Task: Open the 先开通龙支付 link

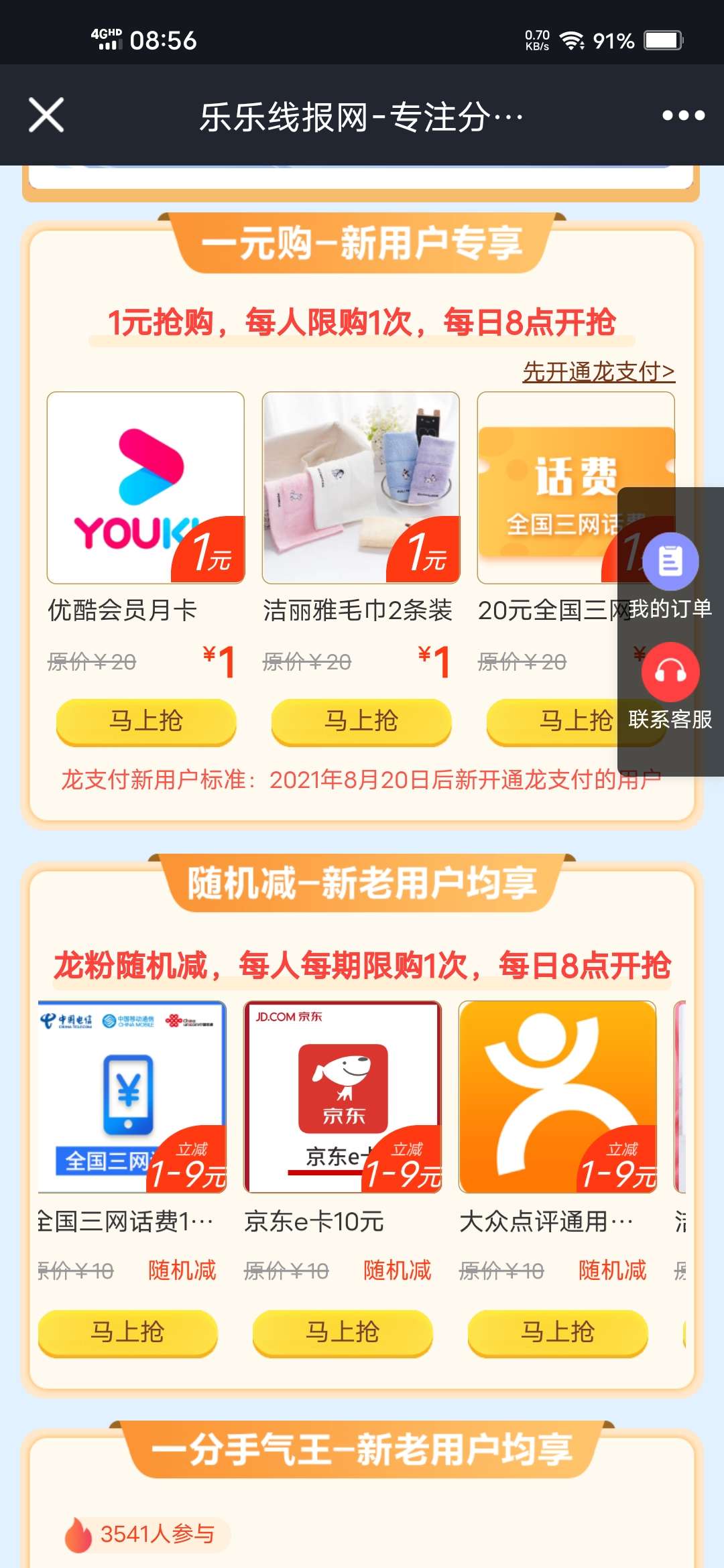Action: tap(598, 371)
